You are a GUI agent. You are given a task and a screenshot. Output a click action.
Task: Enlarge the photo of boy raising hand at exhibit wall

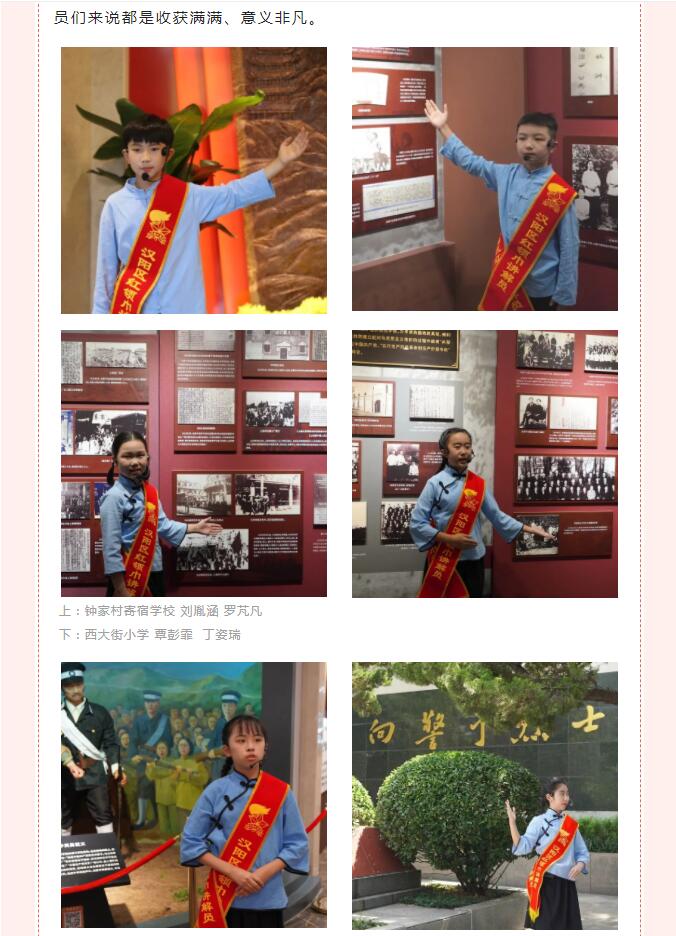484,180
